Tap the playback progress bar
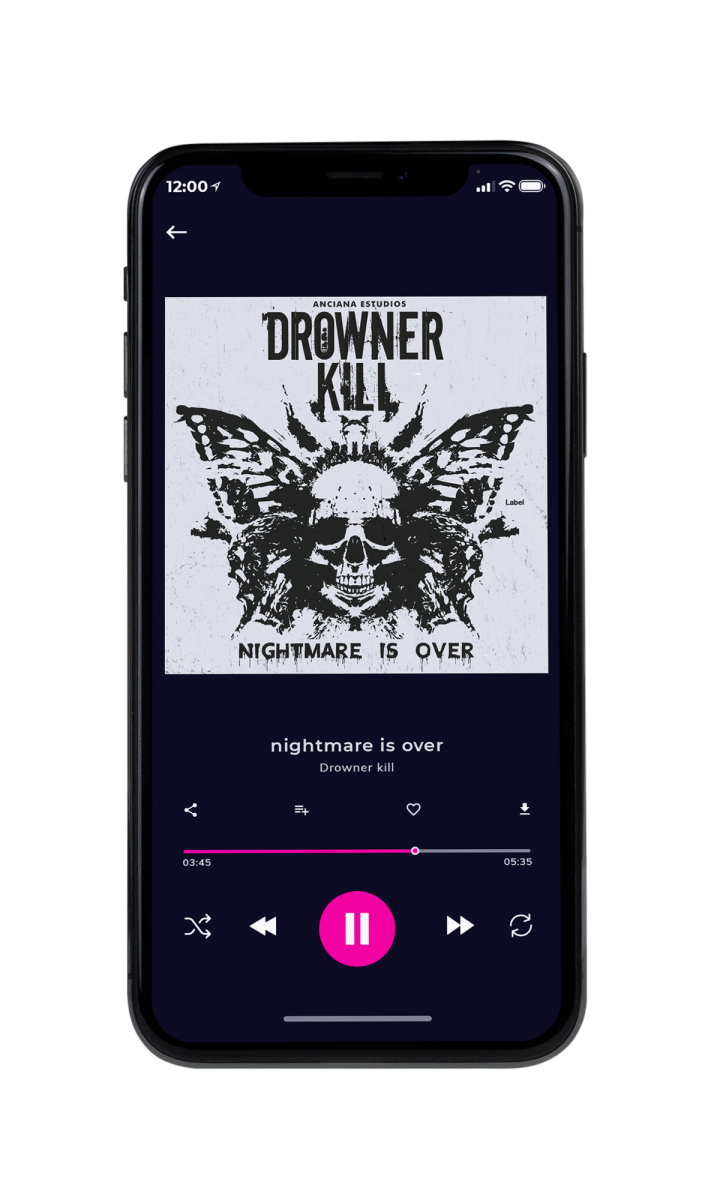Screen dimensions: 720x1200 pyautogui.click(x=357, y=851)
